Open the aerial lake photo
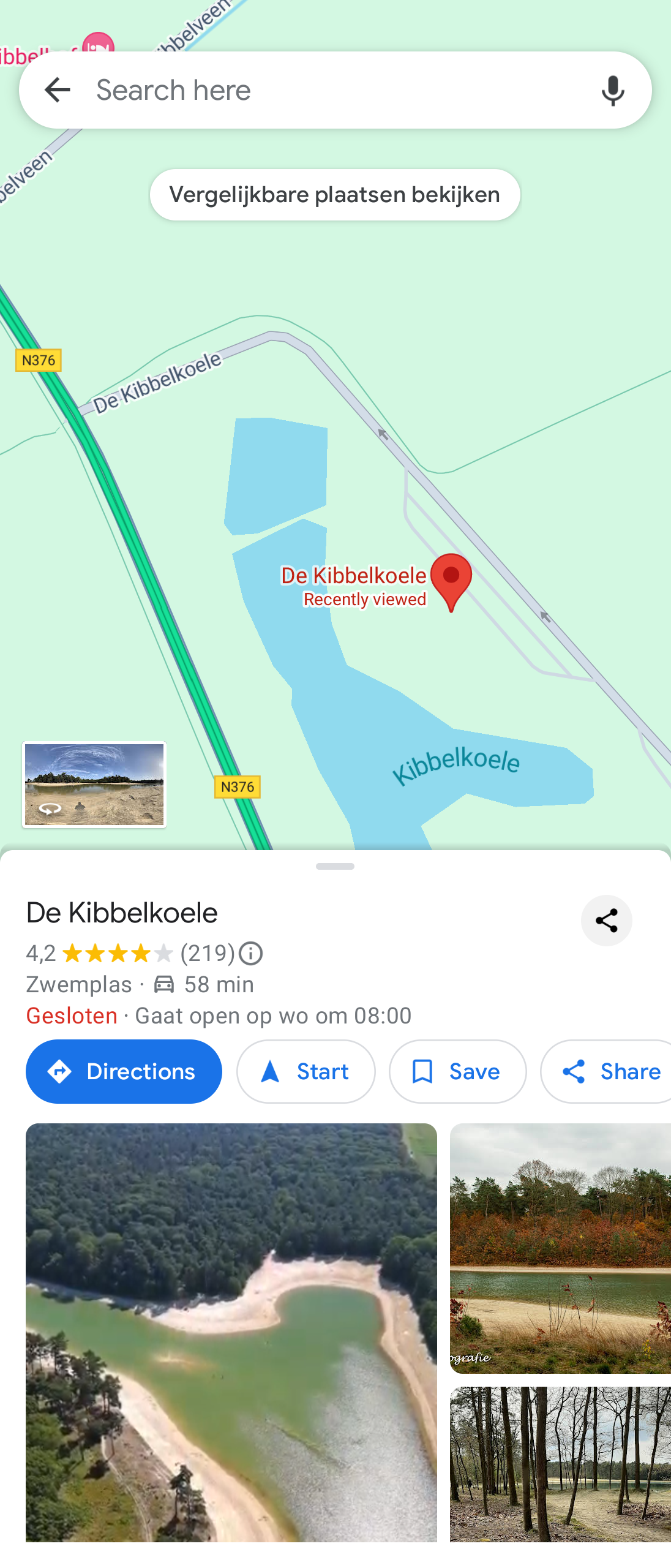 click(231, 1332)
